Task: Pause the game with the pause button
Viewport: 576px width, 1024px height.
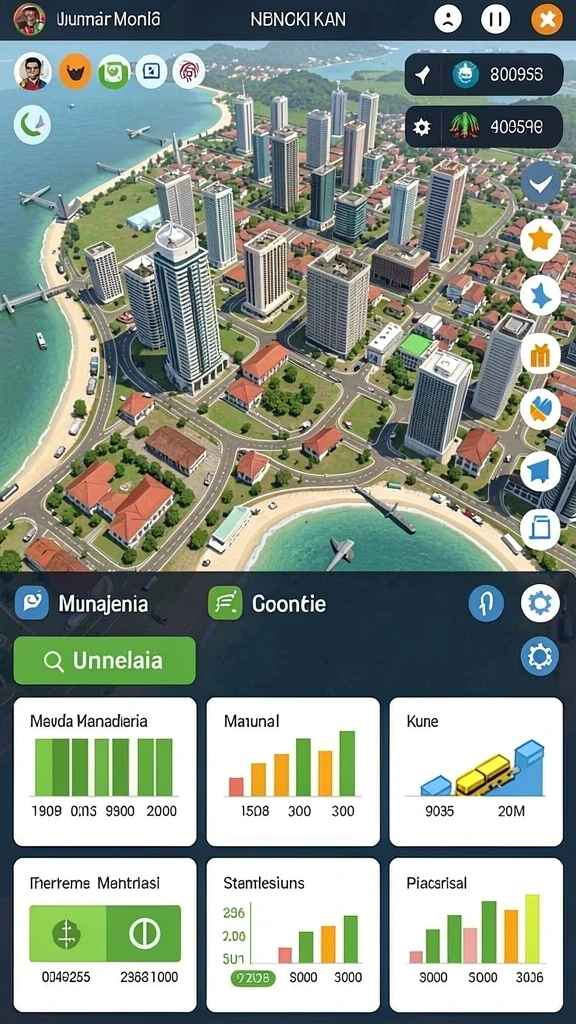Action: [x=496, y=19]
